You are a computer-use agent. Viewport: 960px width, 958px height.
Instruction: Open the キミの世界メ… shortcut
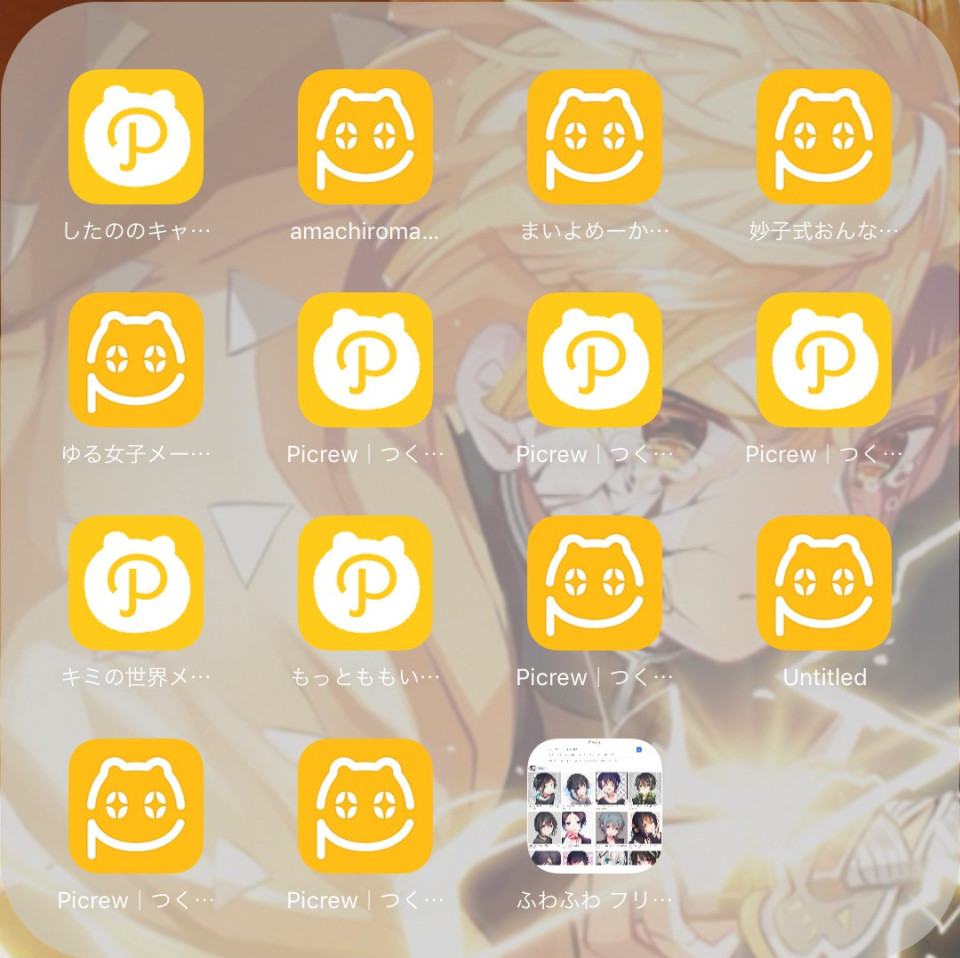pos(136,583)
